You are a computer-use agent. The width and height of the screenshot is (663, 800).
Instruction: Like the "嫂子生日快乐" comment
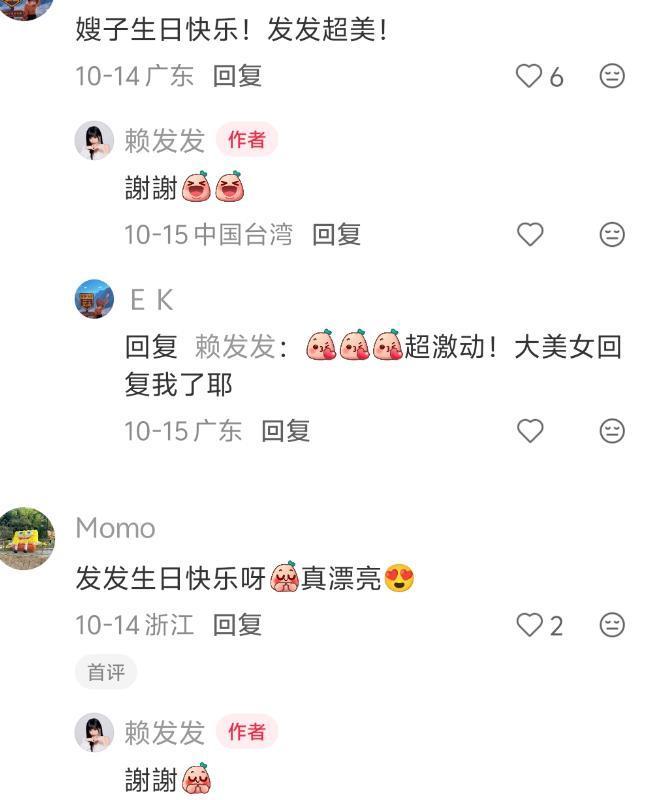pos(529,76)
